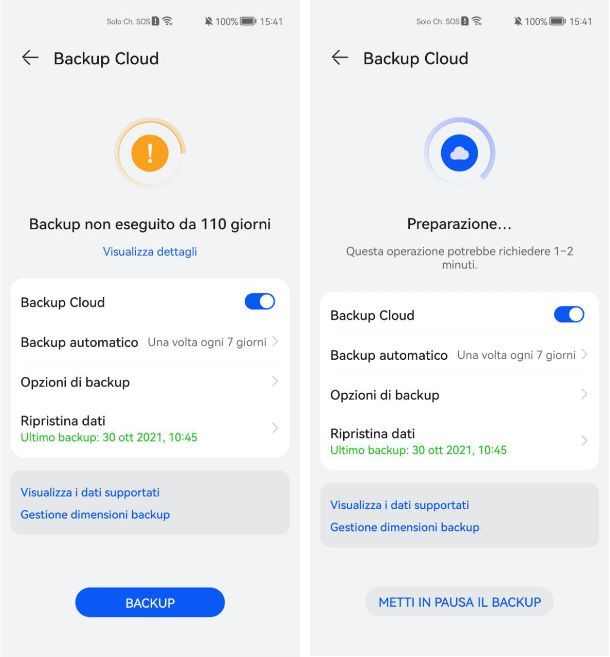This screenshot has width=610, height=657.
Task: Open Backup automatico on the 'non eseguito' screen
Action: point(150,342)
